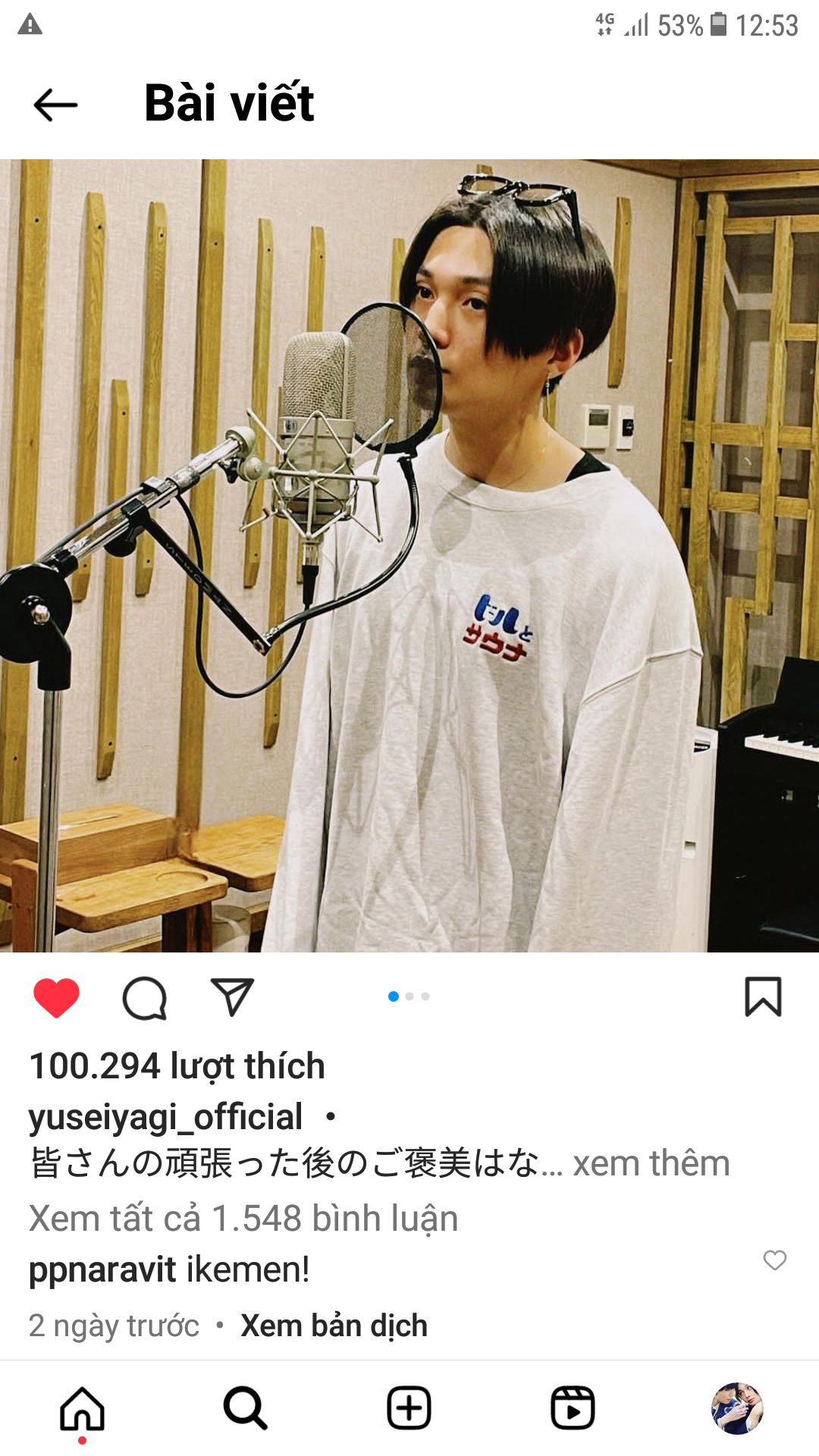Open the yuseiyagi_official profile
Viewport: 819px width, 1456px height.
pyautogui.click(x=165, y=1117)
